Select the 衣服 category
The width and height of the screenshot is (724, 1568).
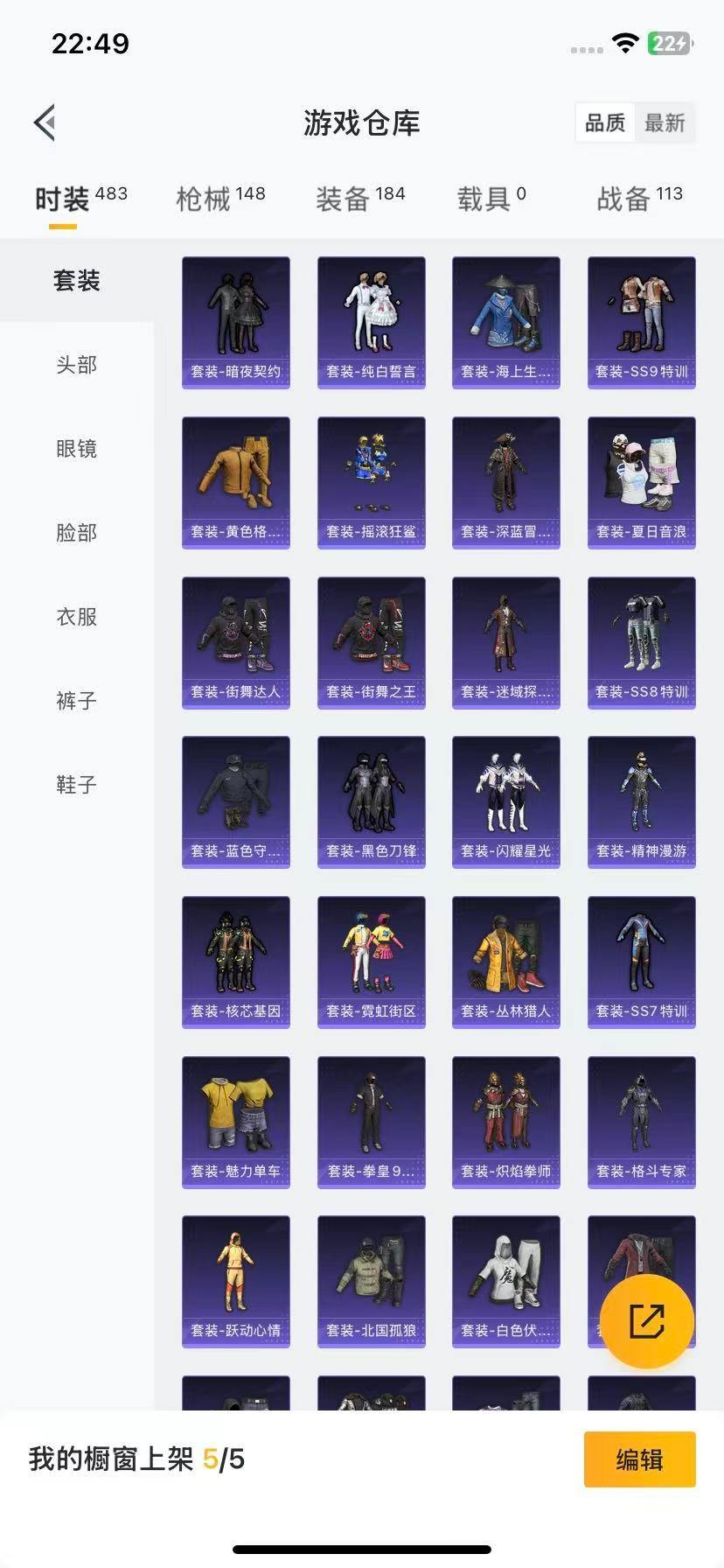[77, 617]
